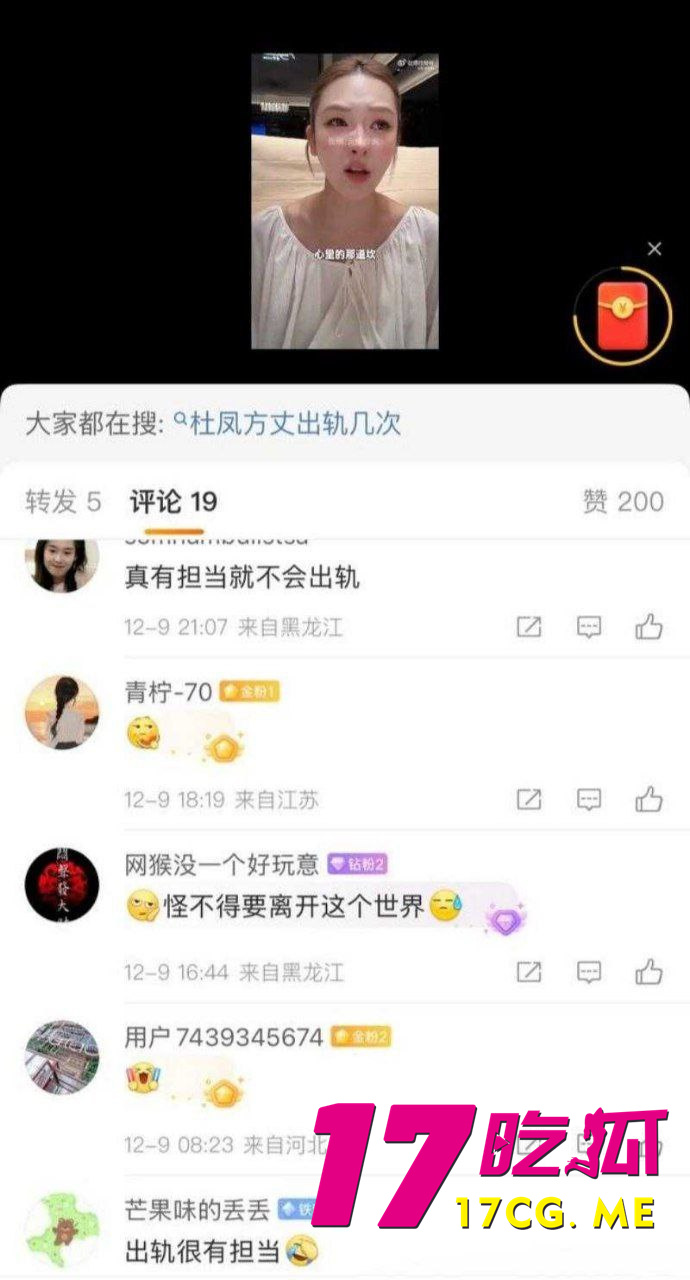This screenshot has width=690, height=1280.
Task: Like the comment 真有担当就不会出轨
Action: pyautogui.click(x=649, y=627)
